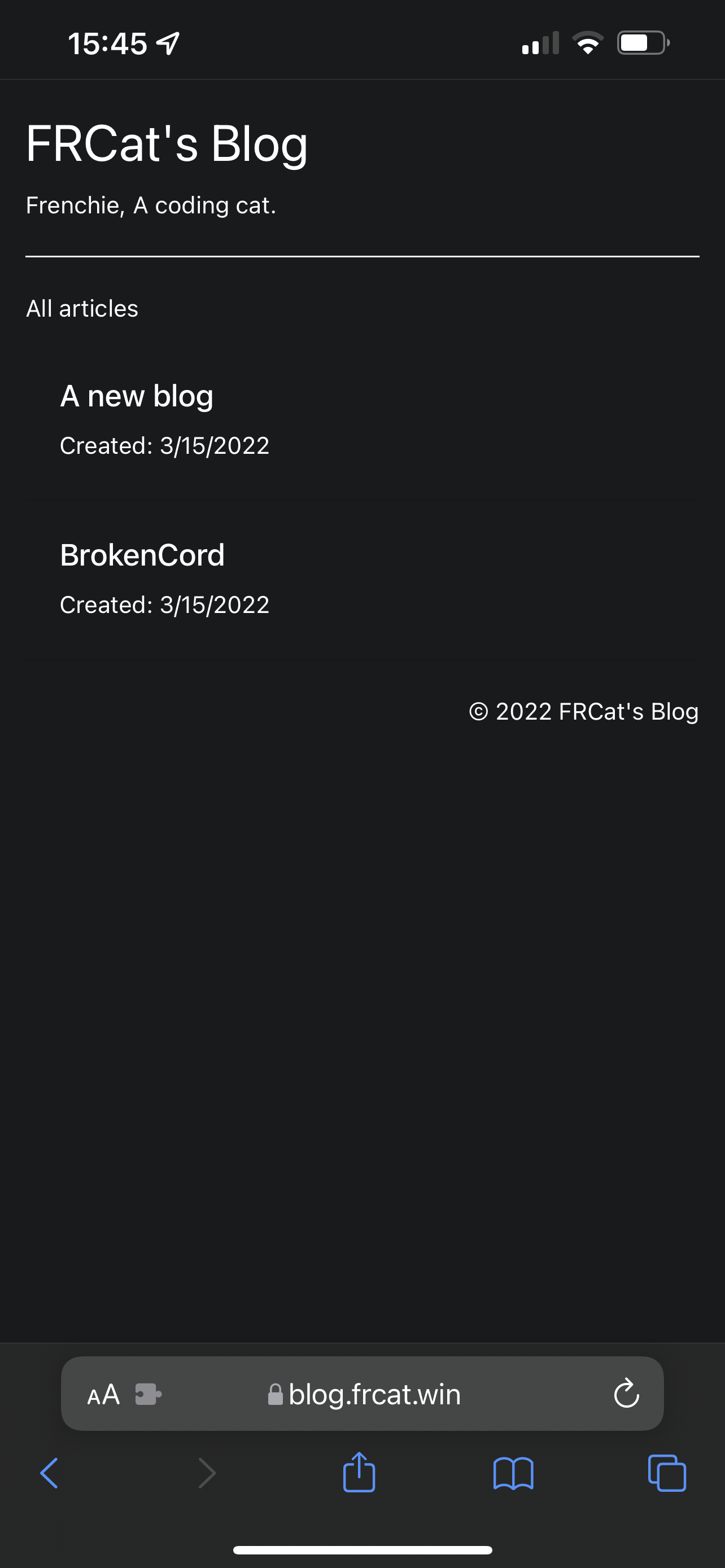Open the AA reader and text size menu

103,1395
